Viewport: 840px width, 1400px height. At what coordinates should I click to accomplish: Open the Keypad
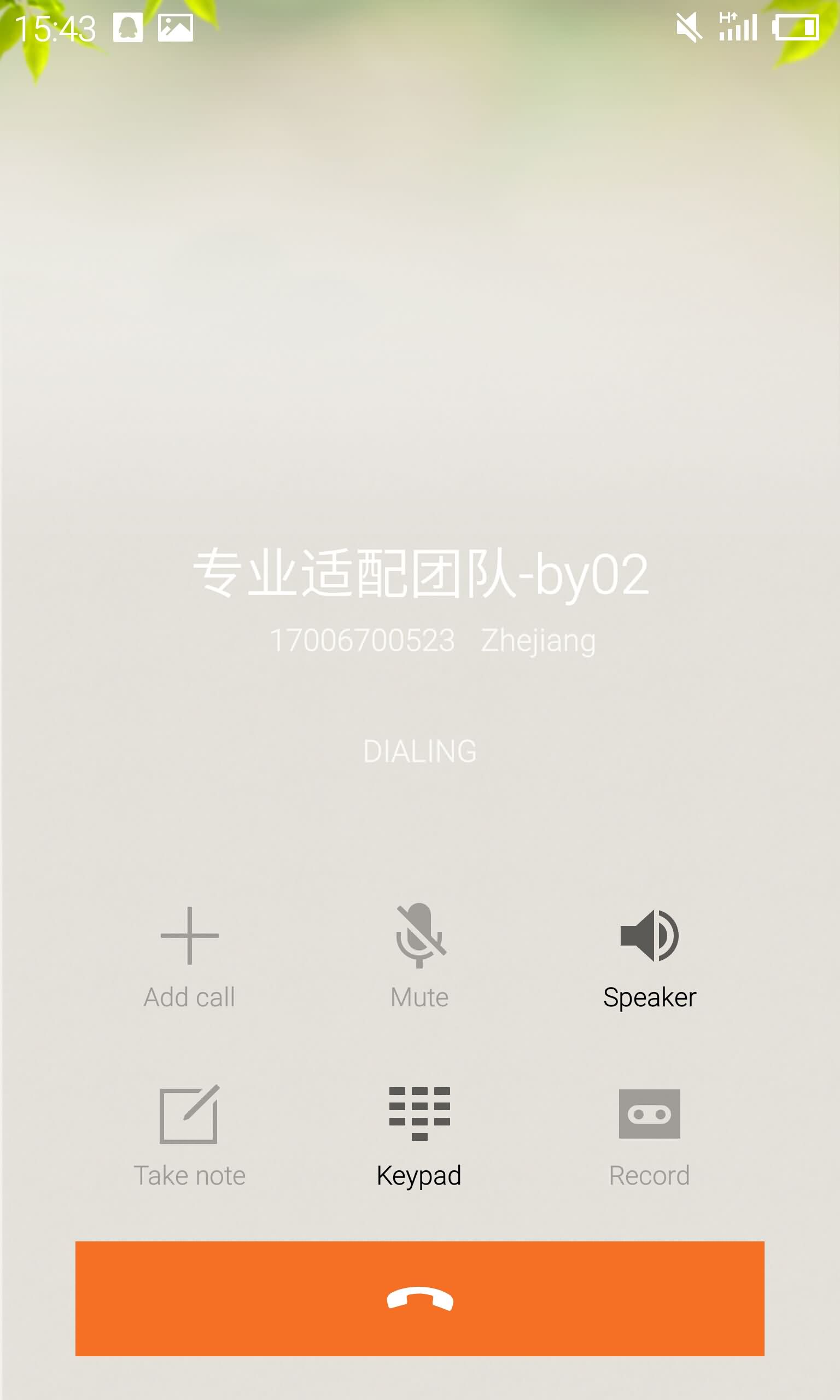(x=419, y=1136)
